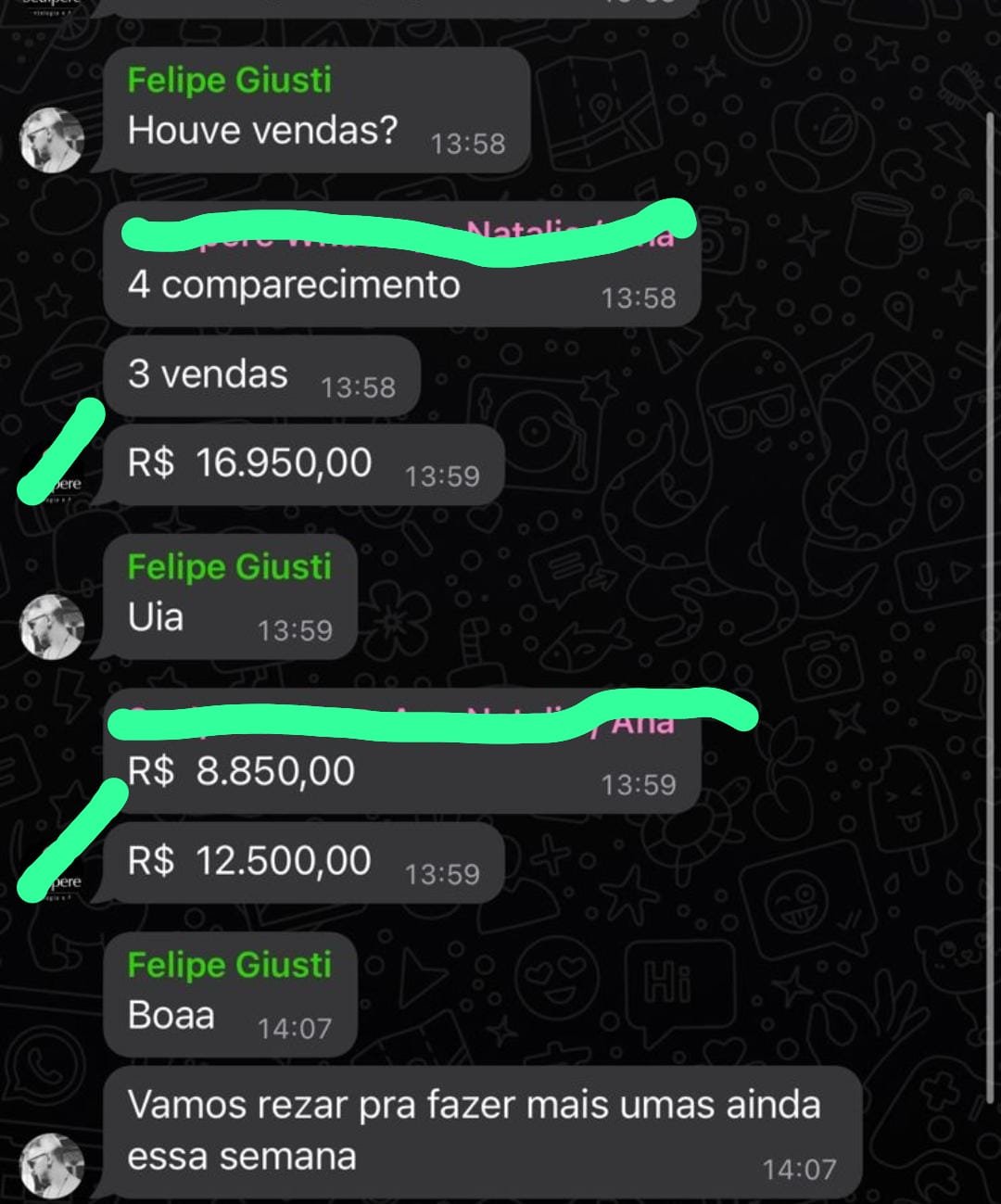Tap the Felipe Giusti name above 'Houve vendas?'
The width and height of the screenshot is (1001, 1204).
pos(229,80)
